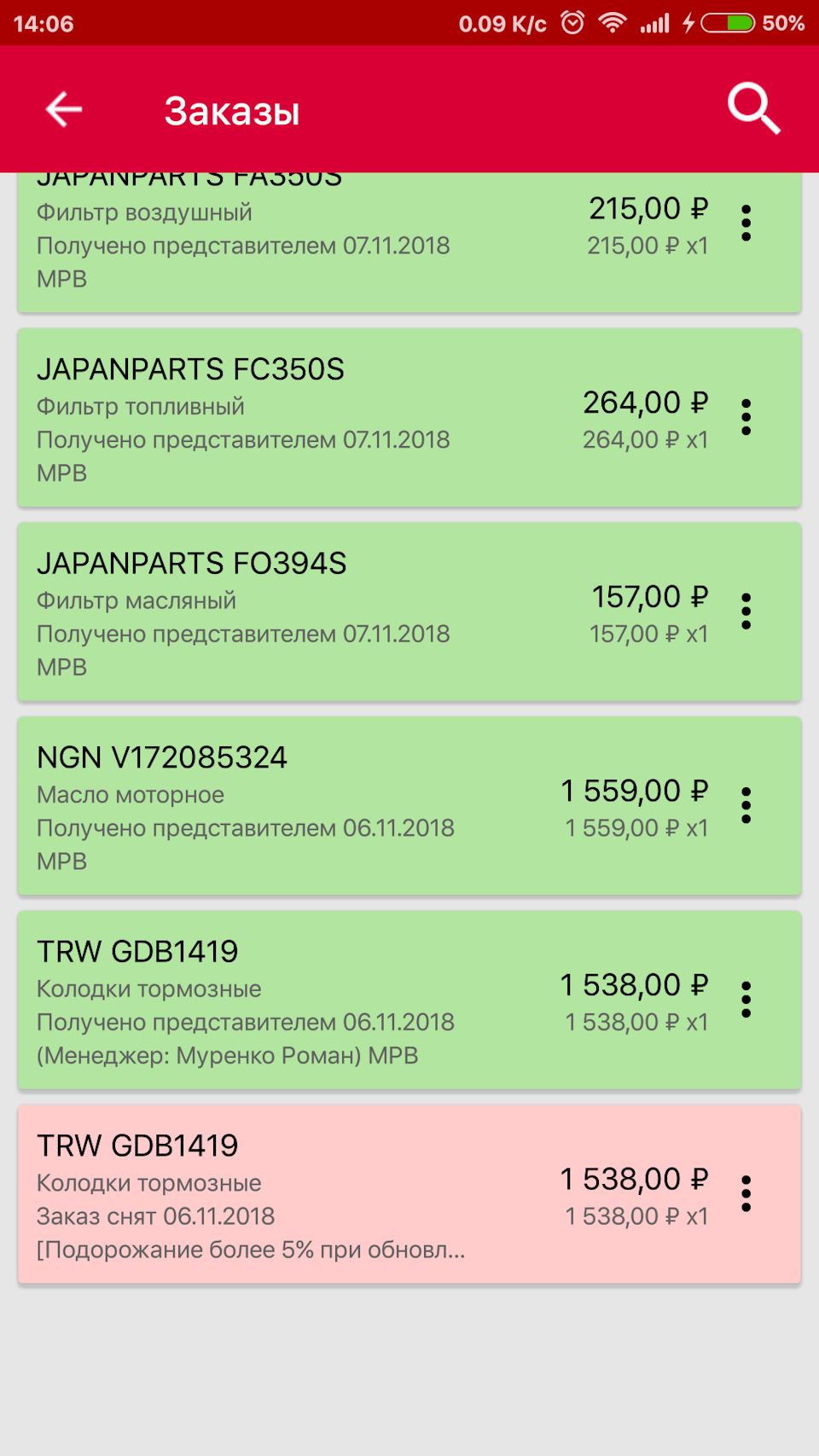The height and width of the screenshot is (1456, 819).
Task: Go back from the Заказы screen
Action: 64,109
